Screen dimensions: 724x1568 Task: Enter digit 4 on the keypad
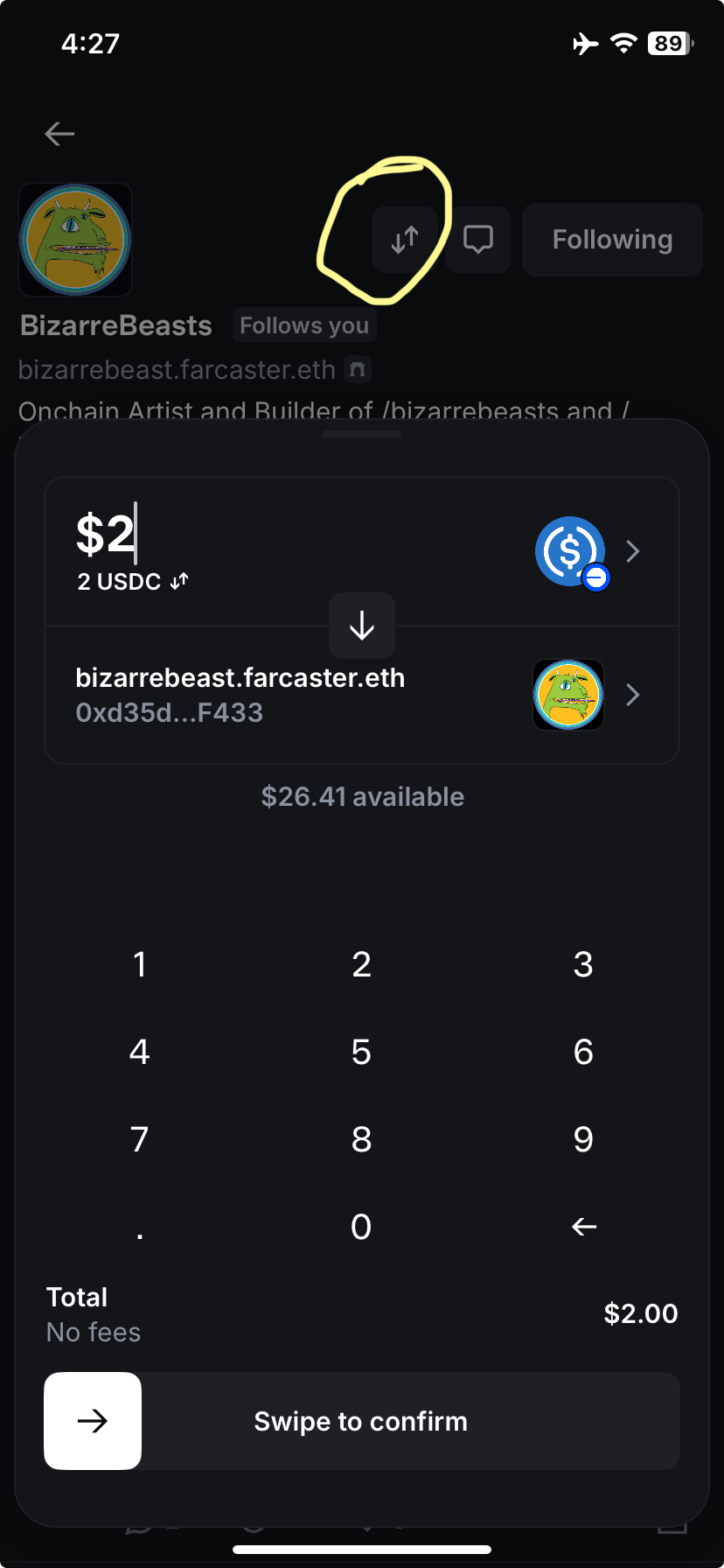(x=140, y=1052)
